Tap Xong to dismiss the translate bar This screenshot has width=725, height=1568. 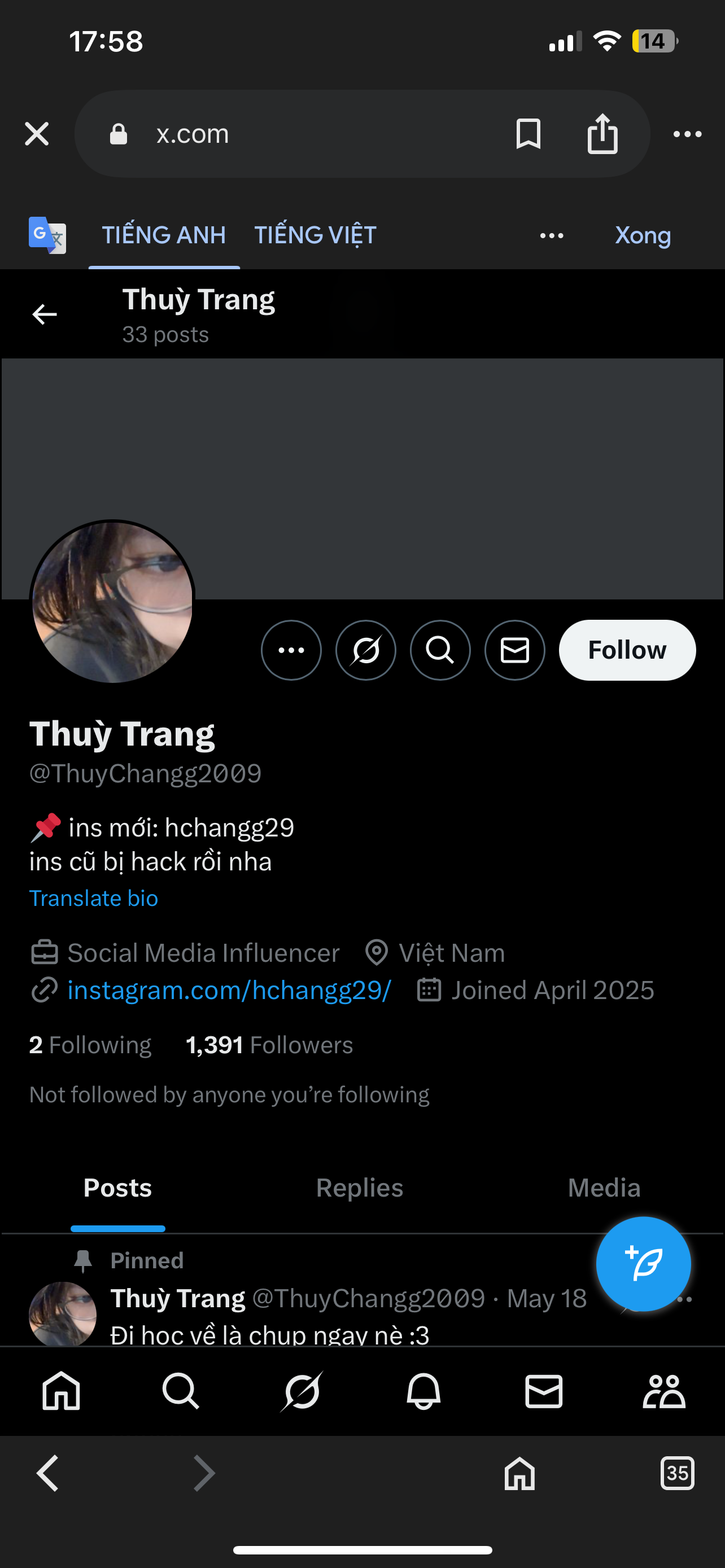[642, 235]
